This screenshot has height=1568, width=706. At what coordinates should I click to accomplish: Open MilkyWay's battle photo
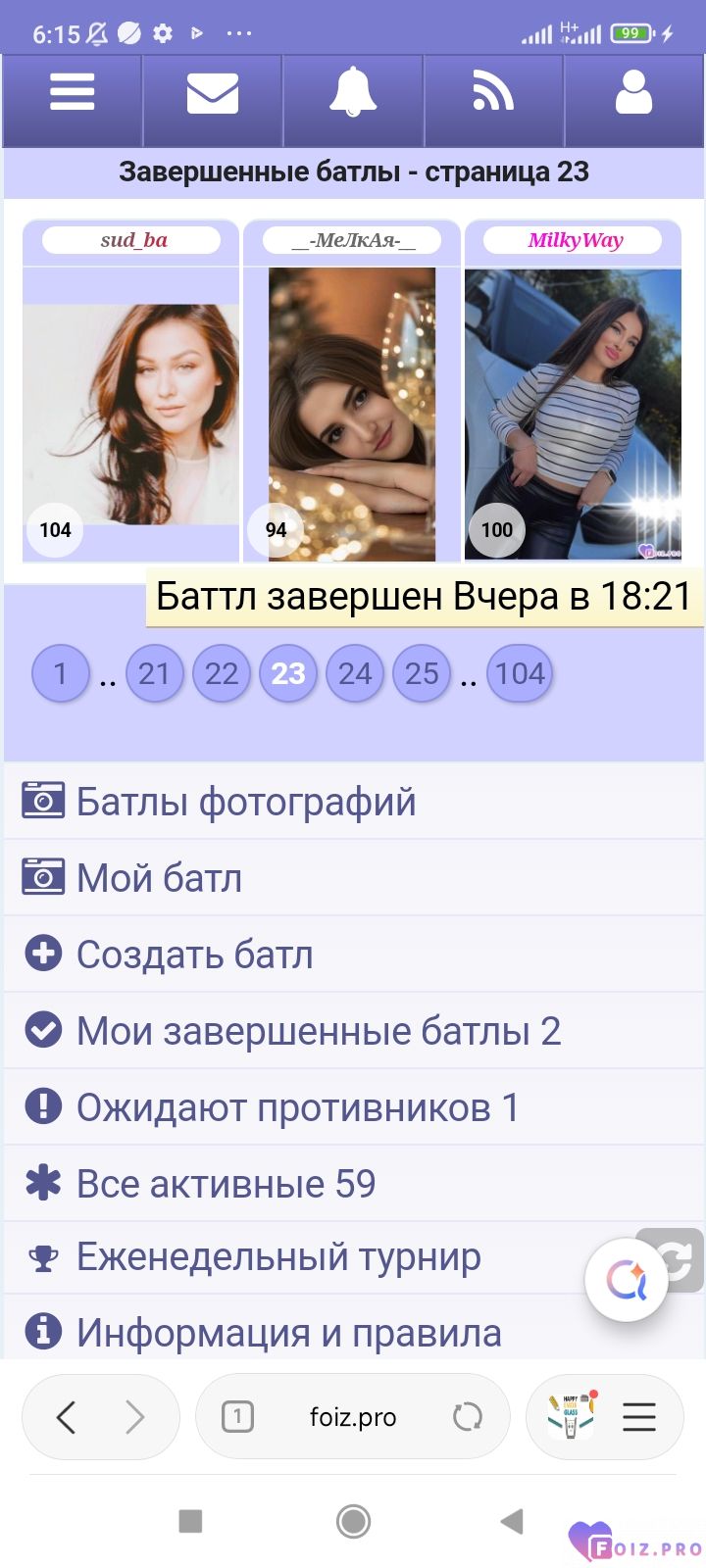click(x=573, y=412)
